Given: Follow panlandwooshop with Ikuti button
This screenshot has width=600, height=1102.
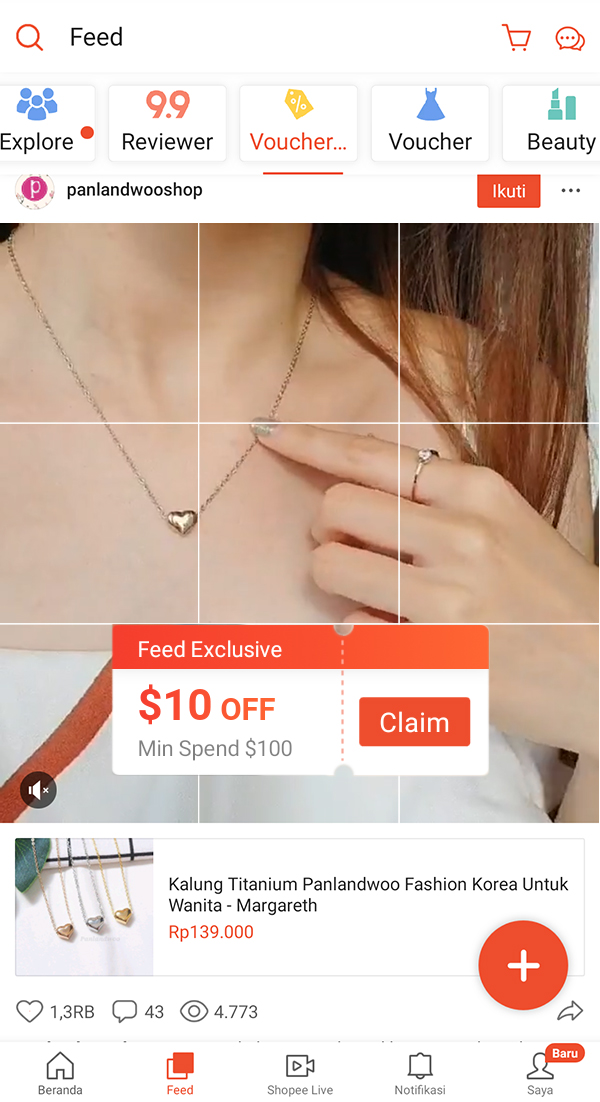Looking at the screenshot, I should (508, 191).
